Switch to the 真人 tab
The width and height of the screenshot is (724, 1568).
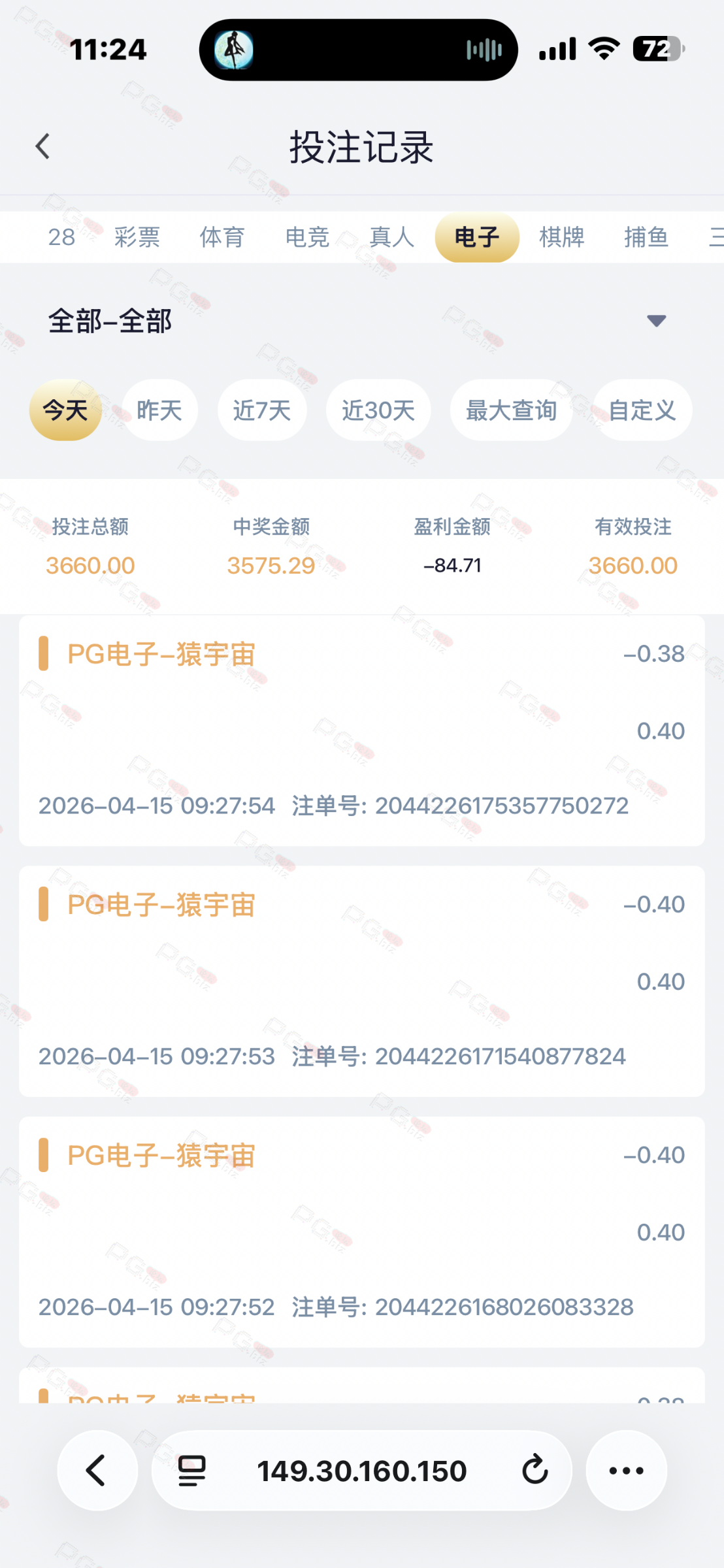[x=392, y=237]
